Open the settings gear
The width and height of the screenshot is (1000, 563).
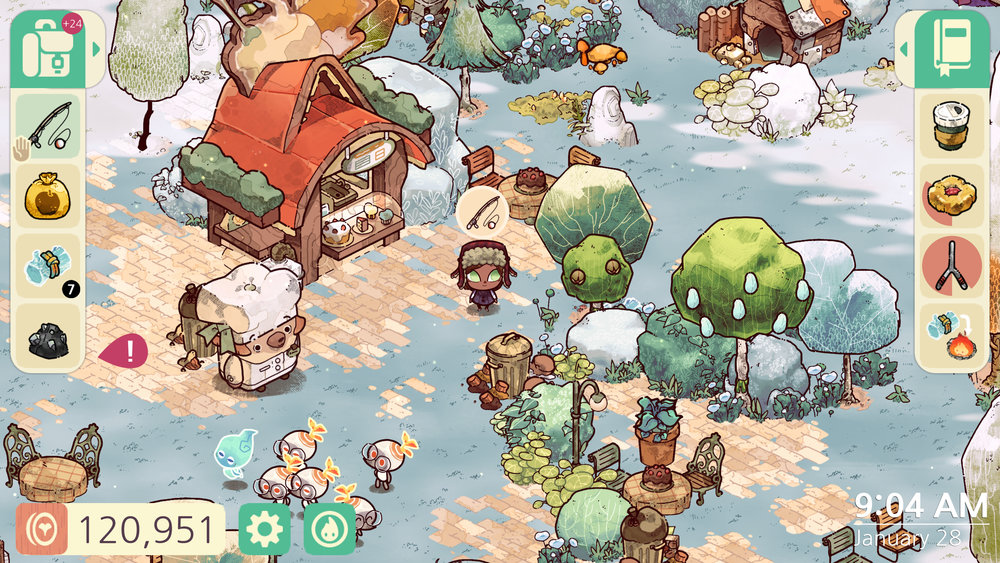coord(264,528)
